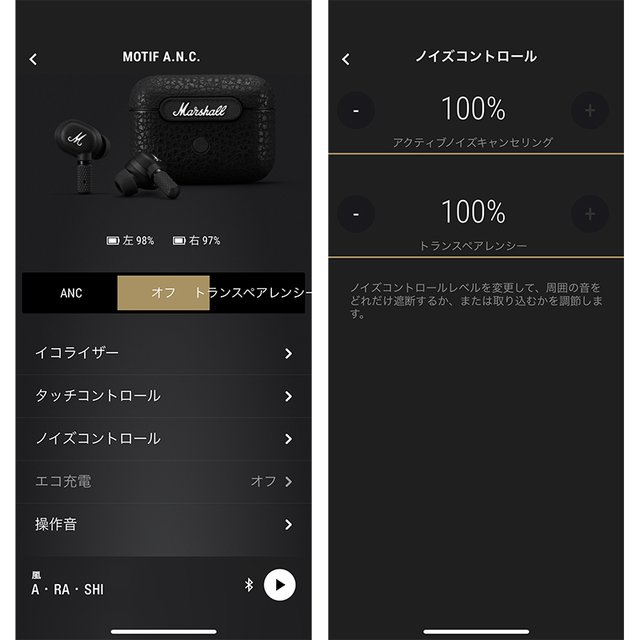Select the オフ noise mode segment

click(x=163, y=293)
